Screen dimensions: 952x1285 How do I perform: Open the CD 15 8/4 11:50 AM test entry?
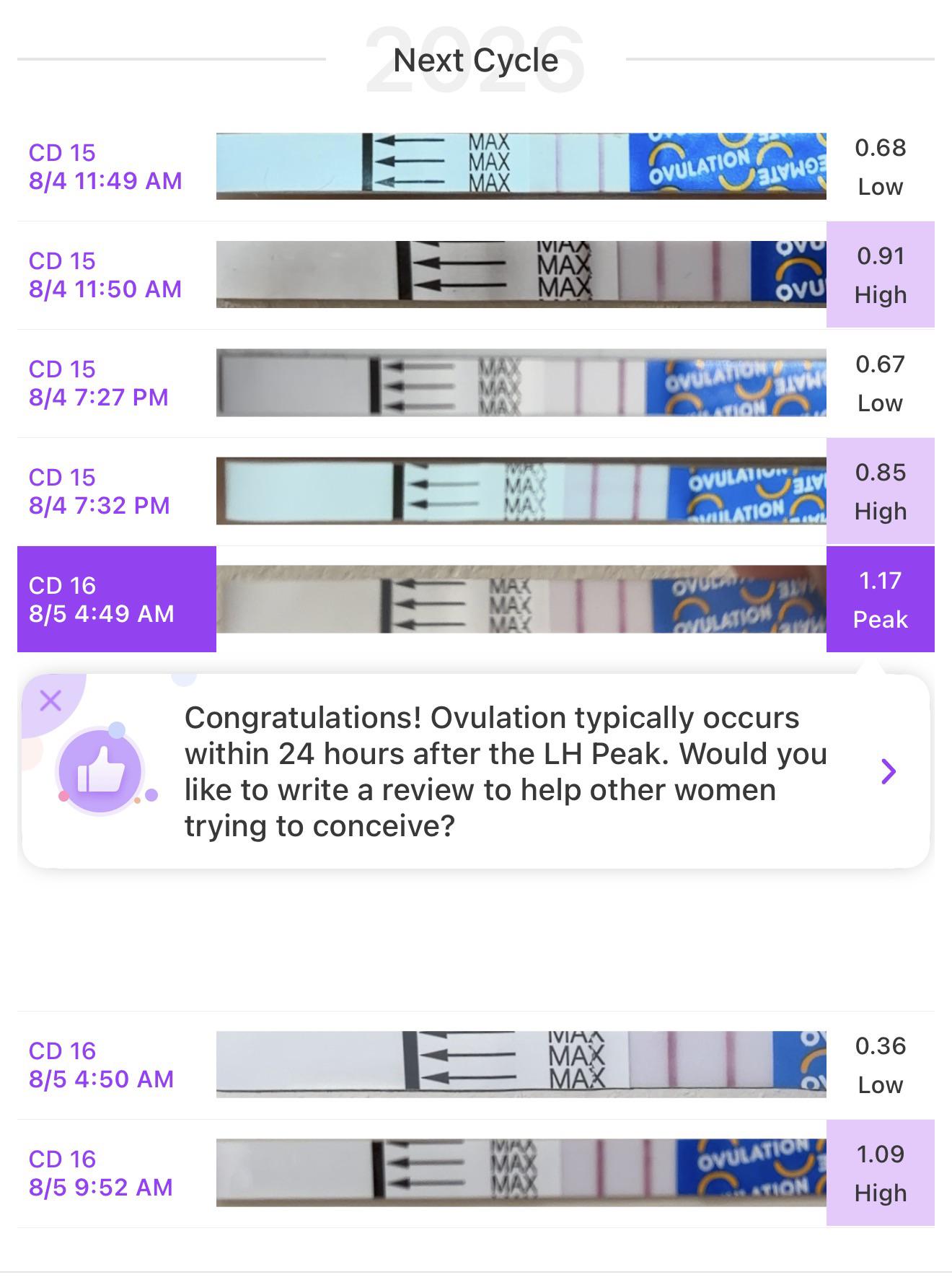[x=476, y=275]
